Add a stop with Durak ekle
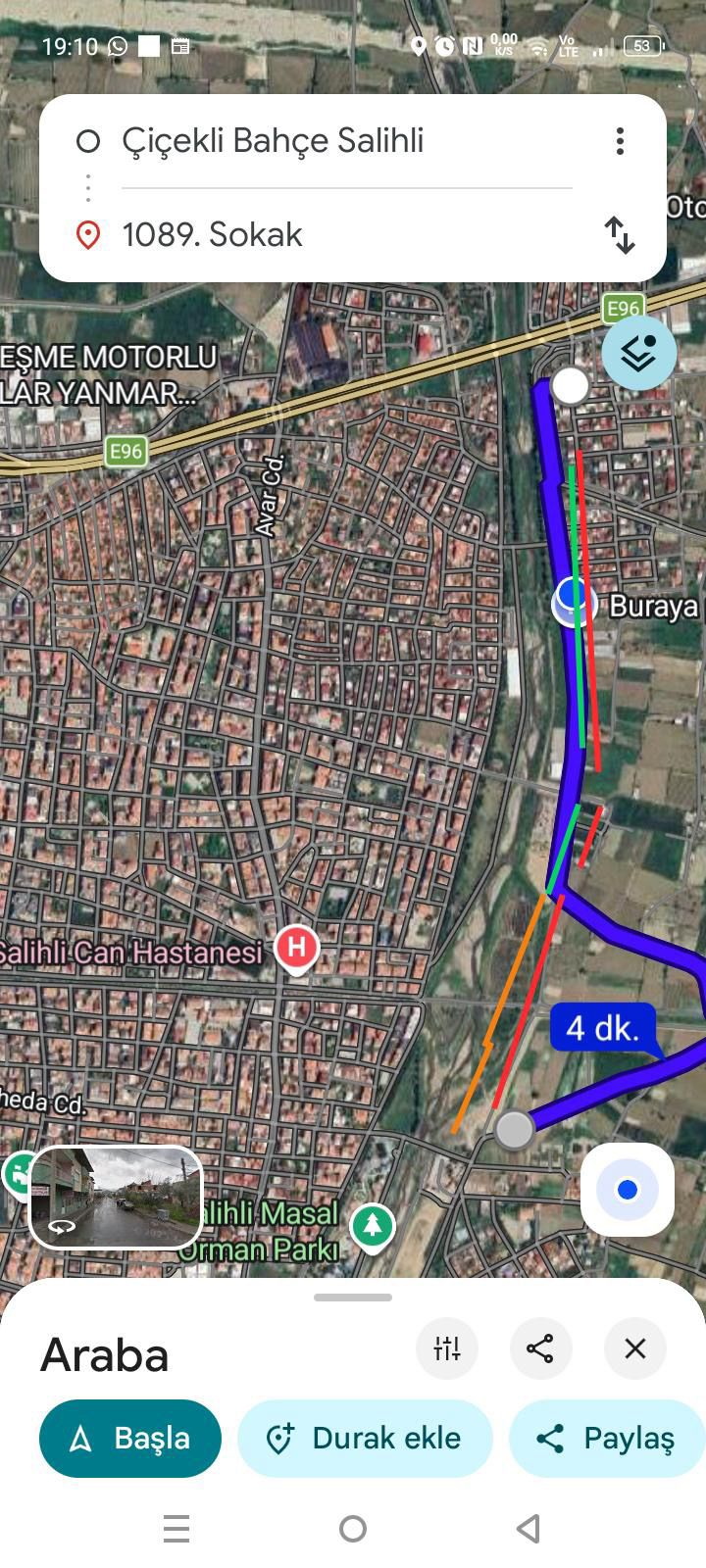The image size is (706, 1568). pyautogui.click(x=365, y=1438)
